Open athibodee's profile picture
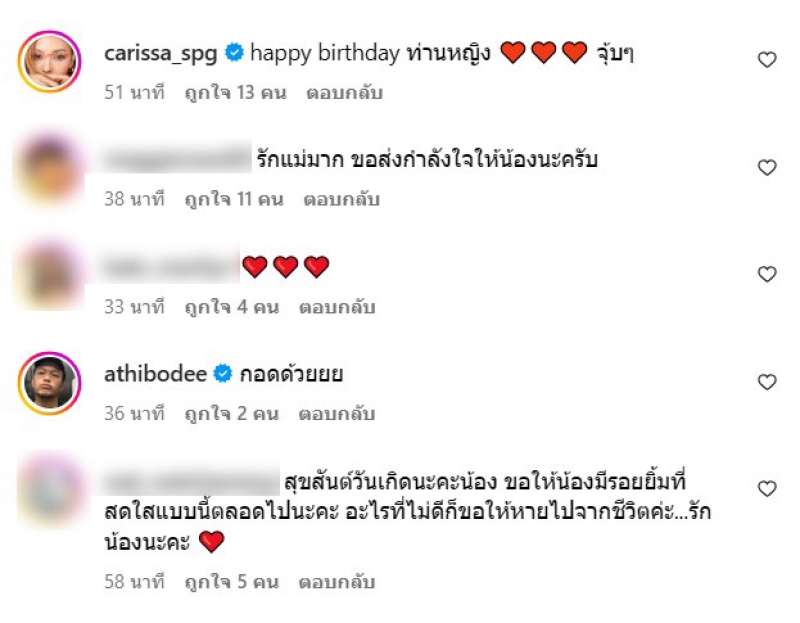 [x=50, y=383]
